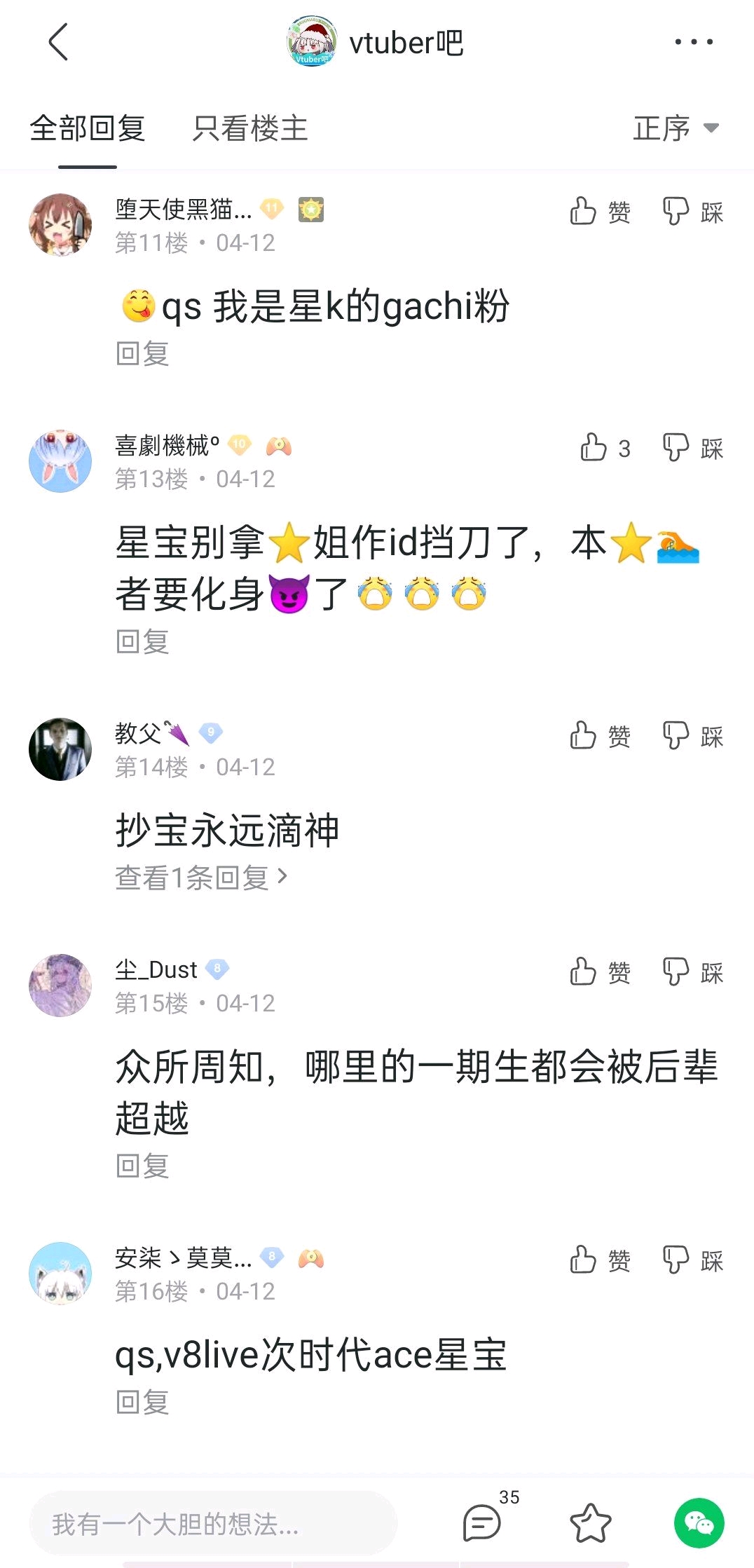This screenshot has height=1568, width=754.
Task: Reply to 喜劇機械's 第13楼 comment
Action: tap(142, 641)
